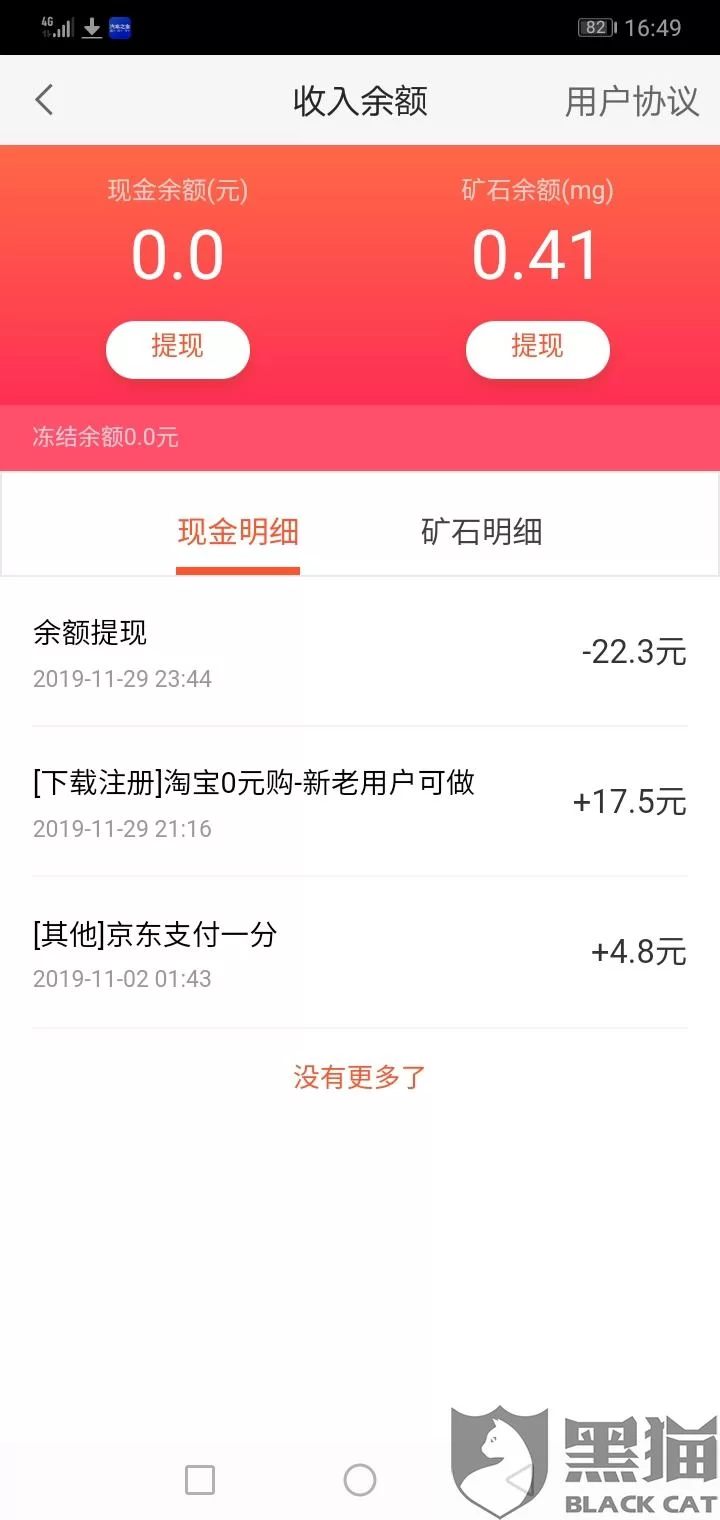Tap the ore balance figure 0.41
Image resolution: width=720 pixels, height=1520 pixels.
tap(538, 253)
